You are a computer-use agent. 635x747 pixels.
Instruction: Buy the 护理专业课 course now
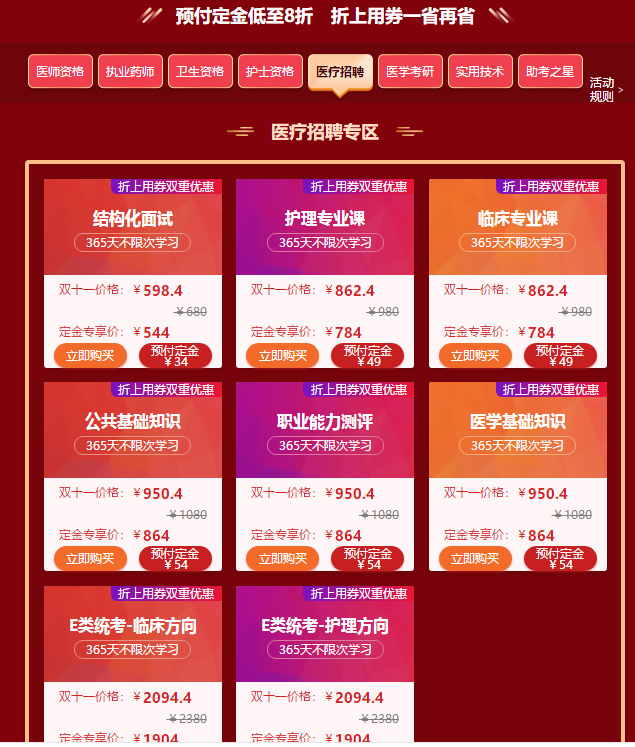click(283, 355)
